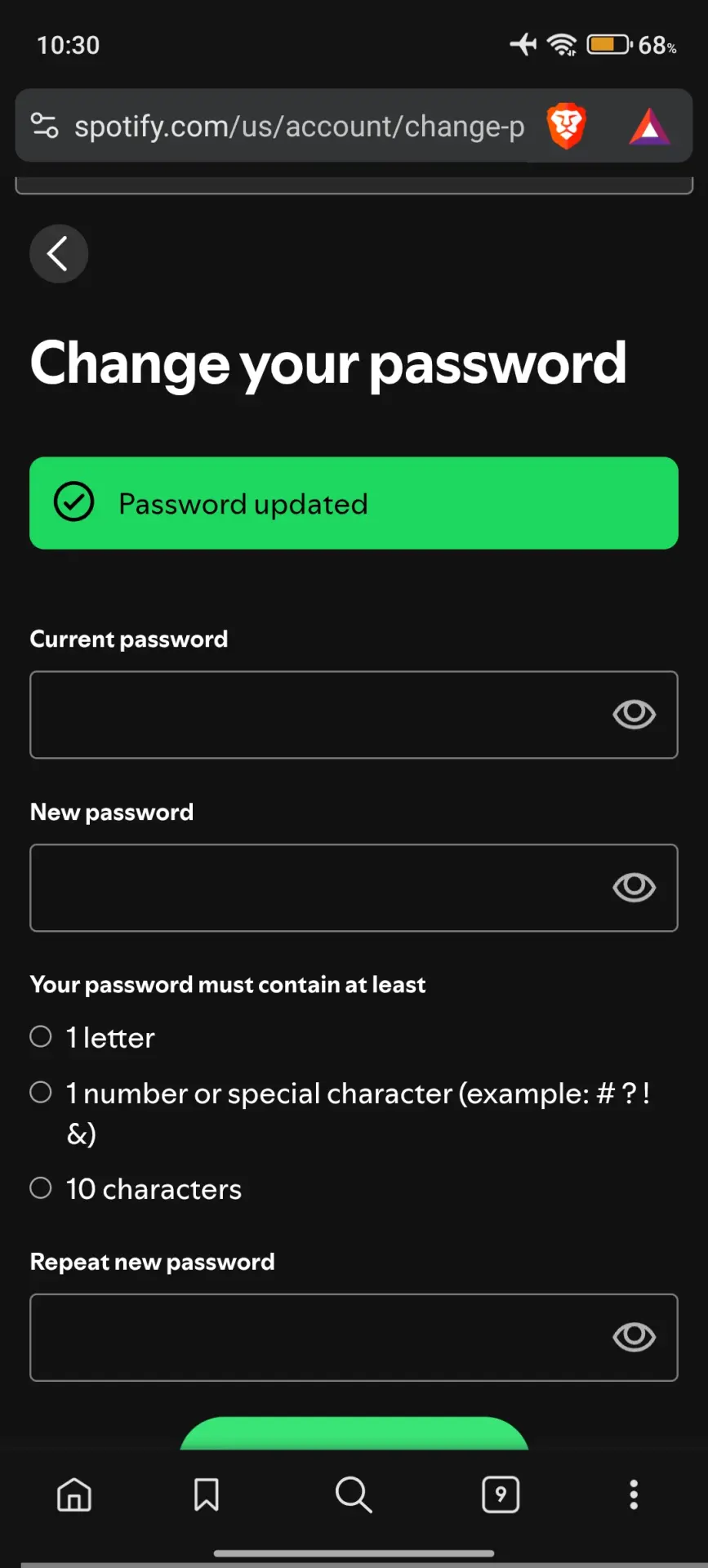Image resolution: width=708 pixels, height=1568 pixels.
Task: Open the tab switcher showing 9 tabs
Action: (x=501, y=1494)
